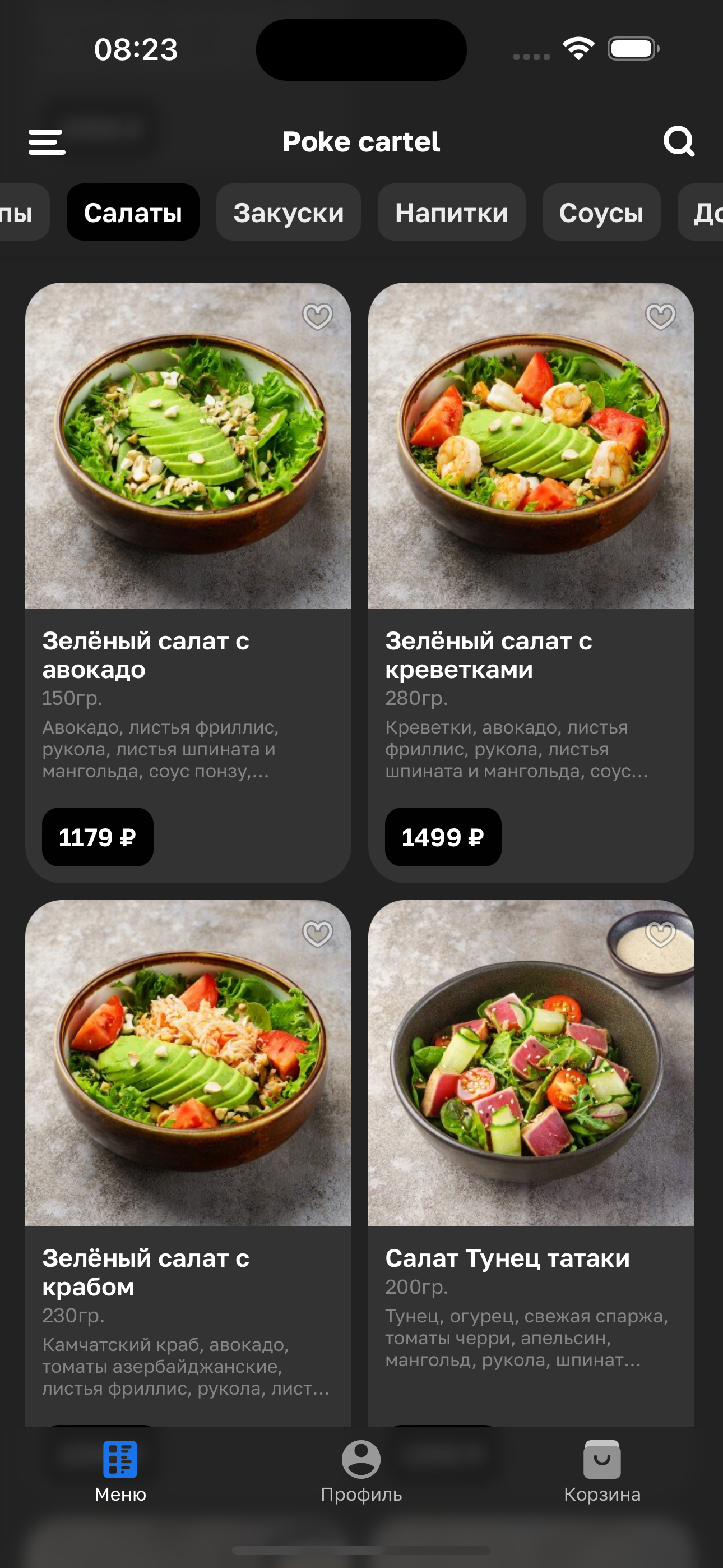The width and height of the screenshot is (723, 1568).
Task: Tap the active Салаты chip
Action: coord(133,213)
